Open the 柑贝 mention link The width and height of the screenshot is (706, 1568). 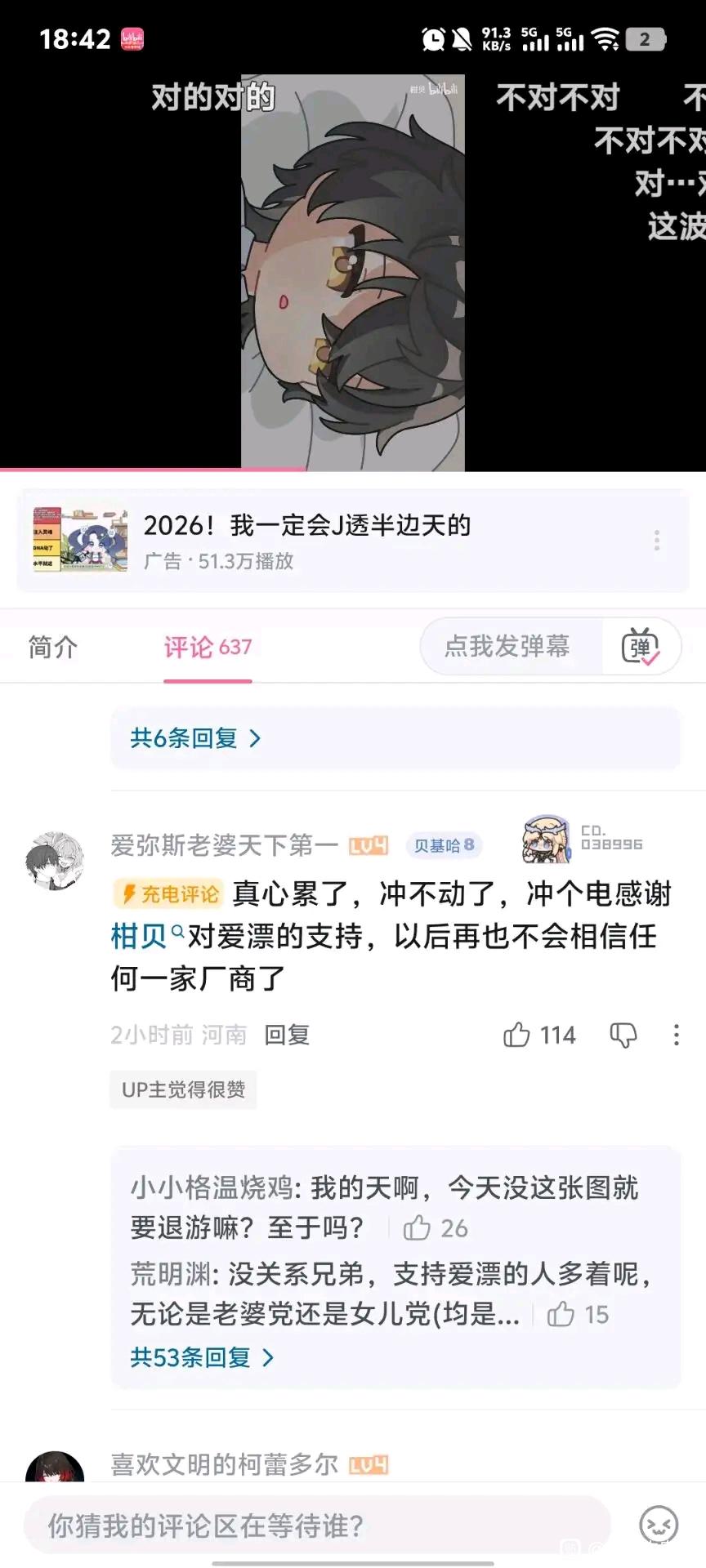coord(139,936)
